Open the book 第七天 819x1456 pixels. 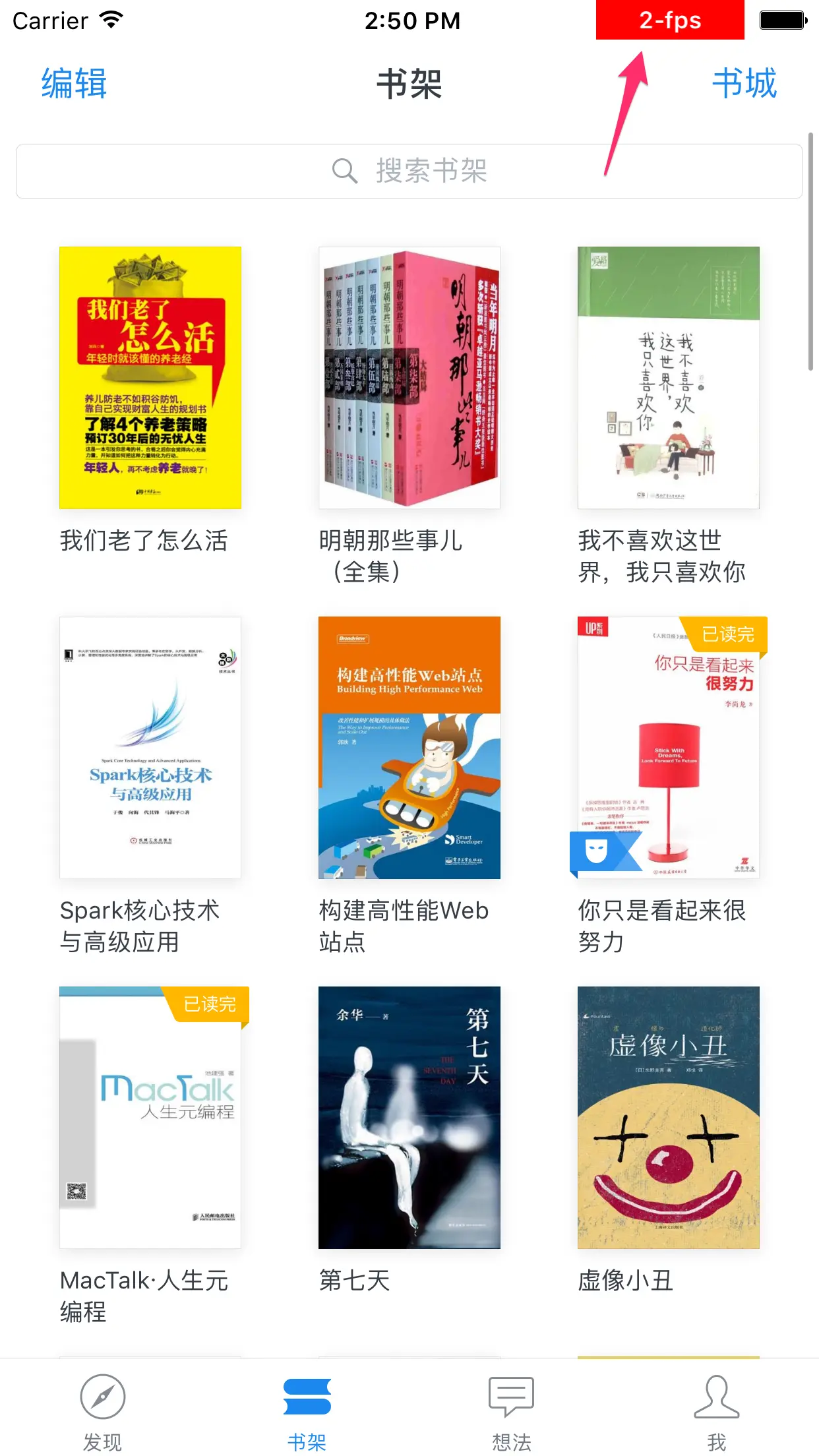click(x=409, y=1117)
